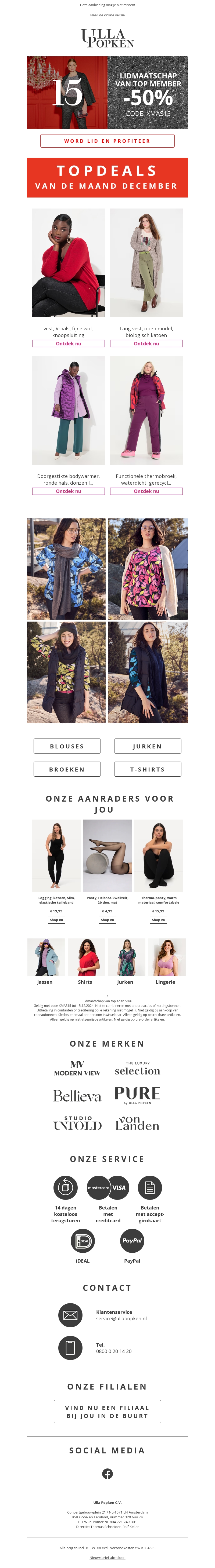This screenshot has width=215, height=1568.
Task: Tap 'Ontdek nu' under the V-hals vest
Action: coord(68,343)
